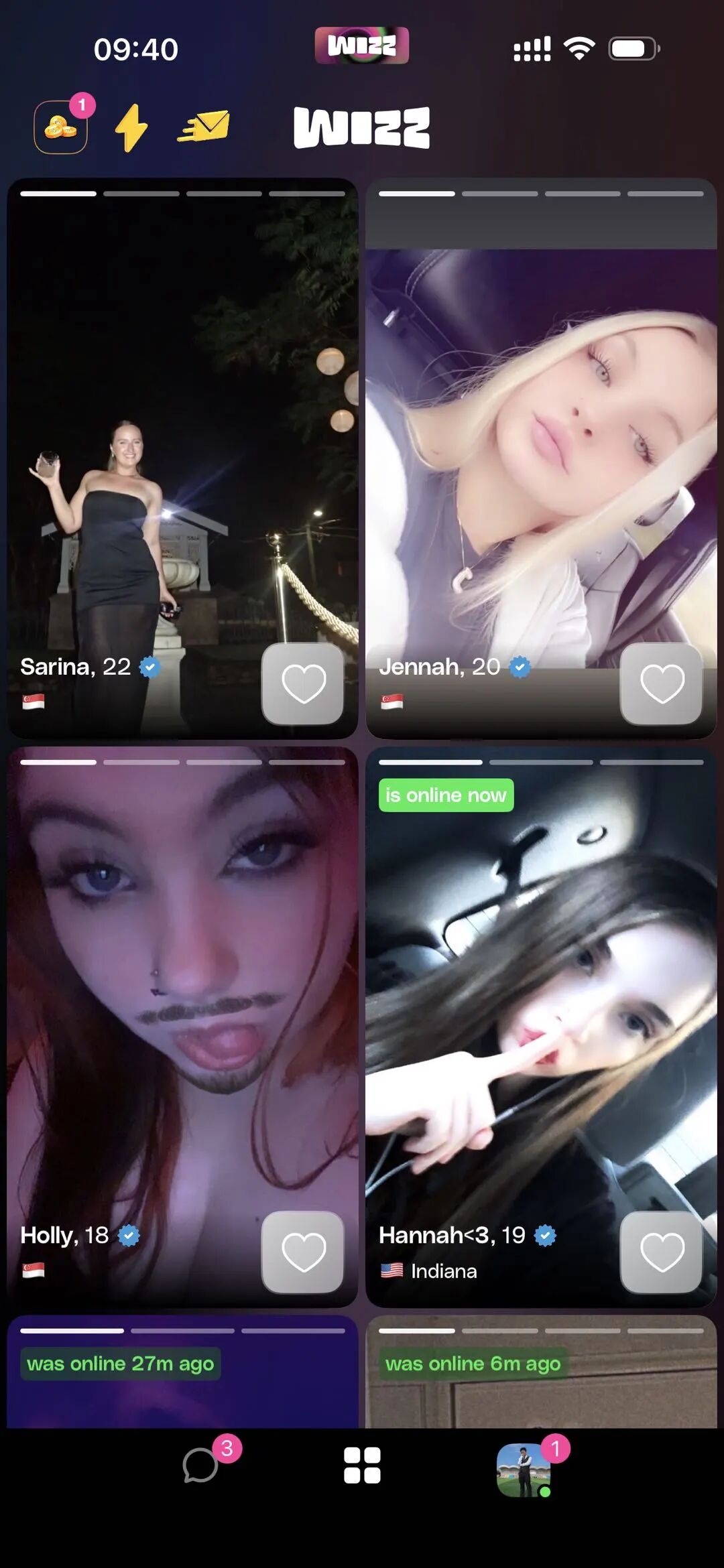
Task: Open the flying envelope messages icon
Action: (x=204, y=126)
